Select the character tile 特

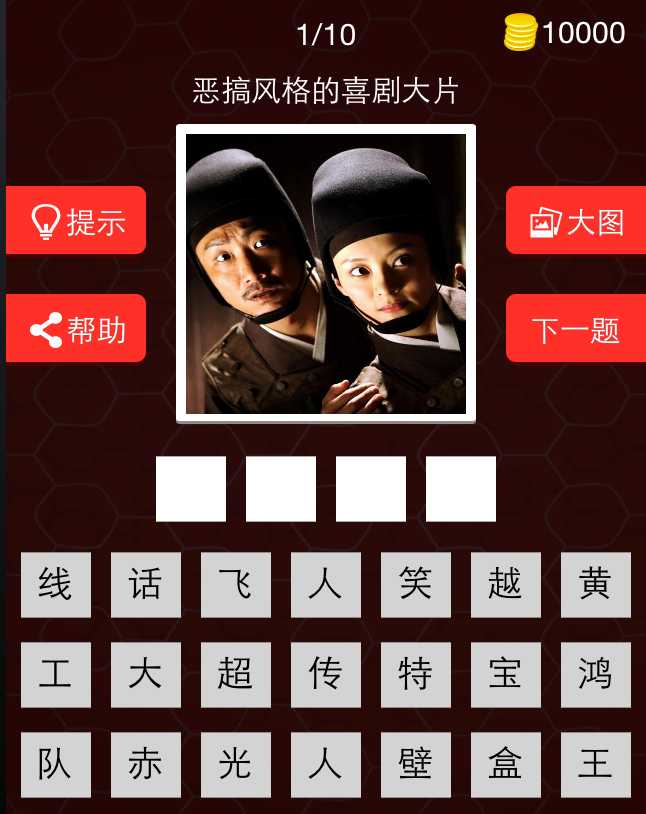pos(416,674)
